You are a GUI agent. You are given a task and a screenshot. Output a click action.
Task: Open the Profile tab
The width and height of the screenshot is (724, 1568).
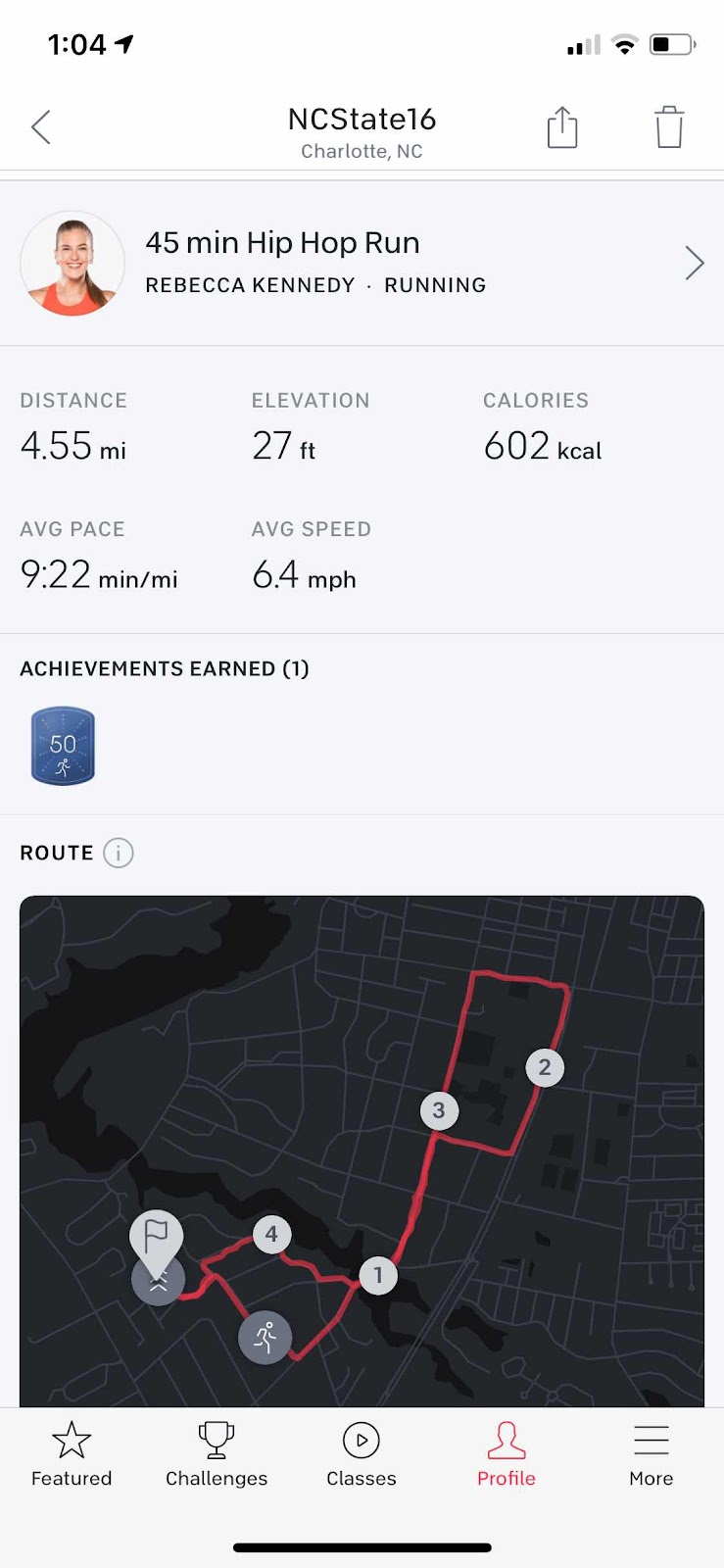[x=507, y=1455]
